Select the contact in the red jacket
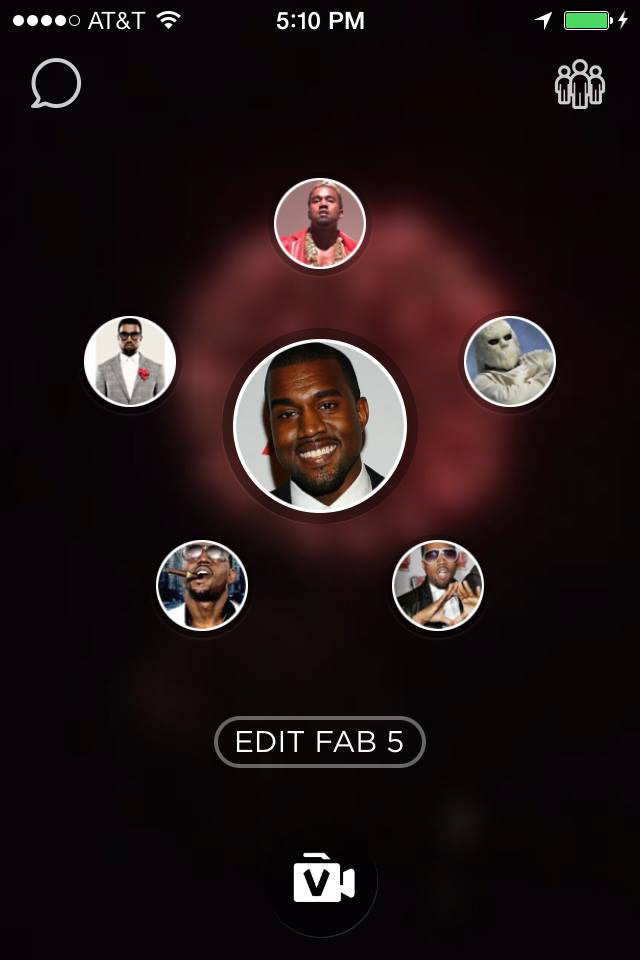The width and height of the screenshot is (640, 960). (x=320, y=223)
